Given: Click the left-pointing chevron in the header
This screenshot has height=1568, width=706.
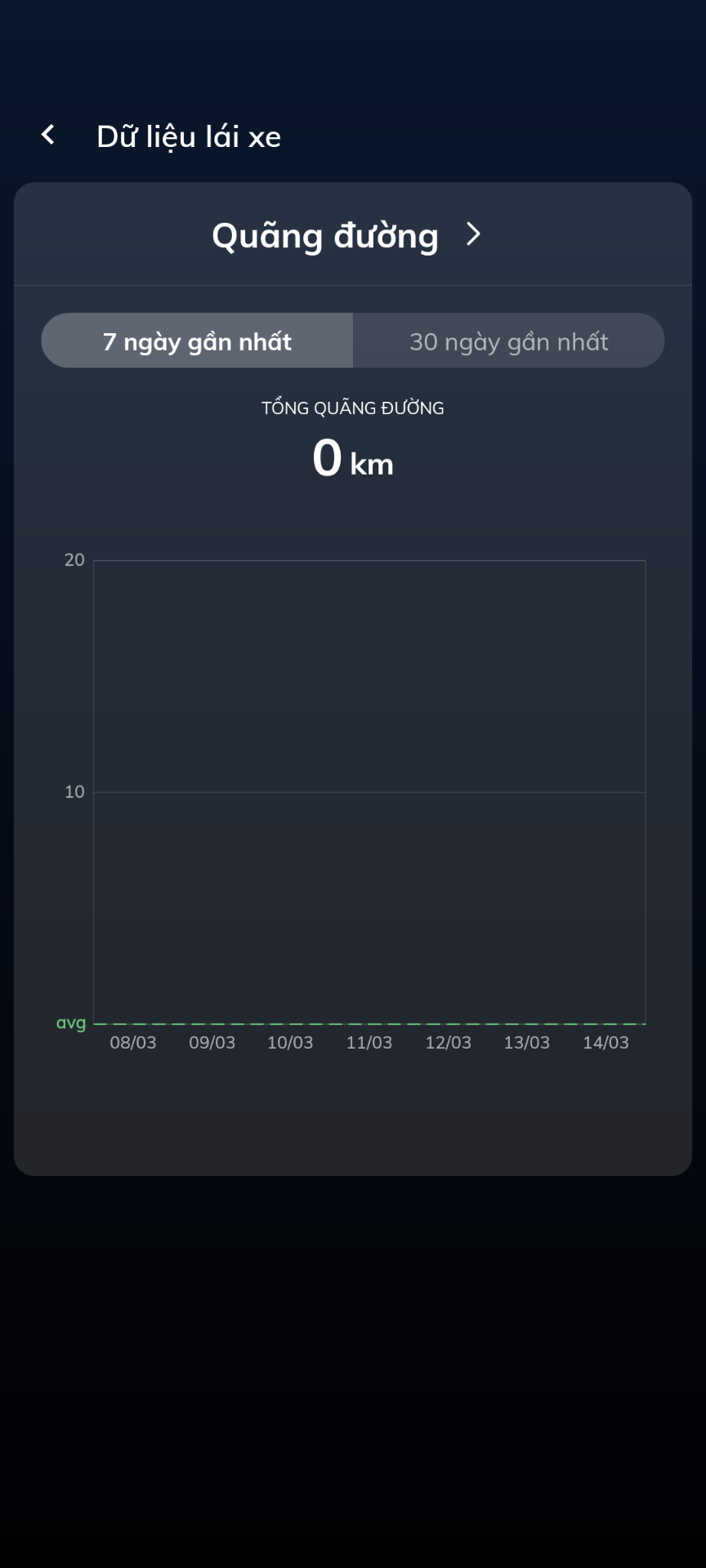Looking at the screenshot, I should [x=47, y=135].
